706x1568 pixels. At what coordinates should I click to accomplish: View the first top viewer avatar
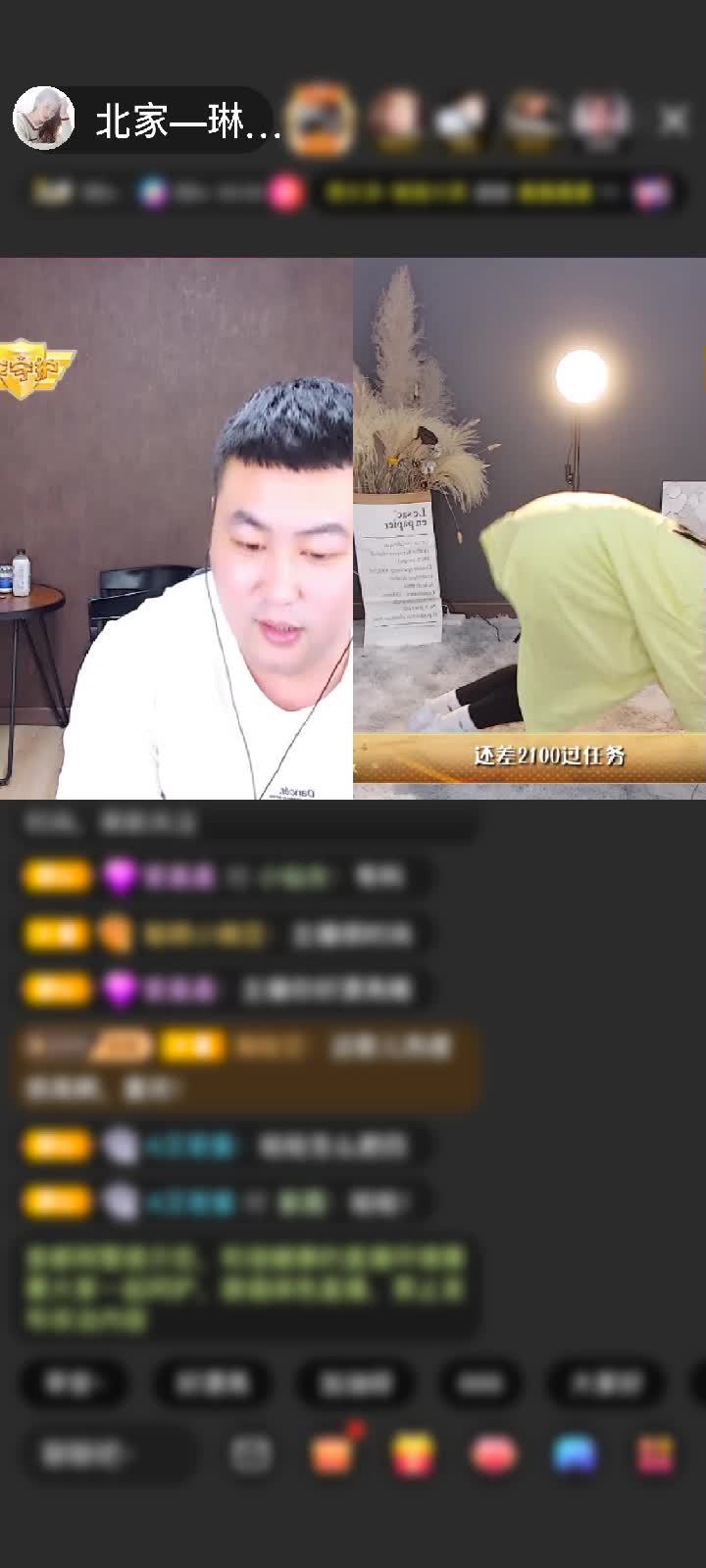click(x=322, y=120)
